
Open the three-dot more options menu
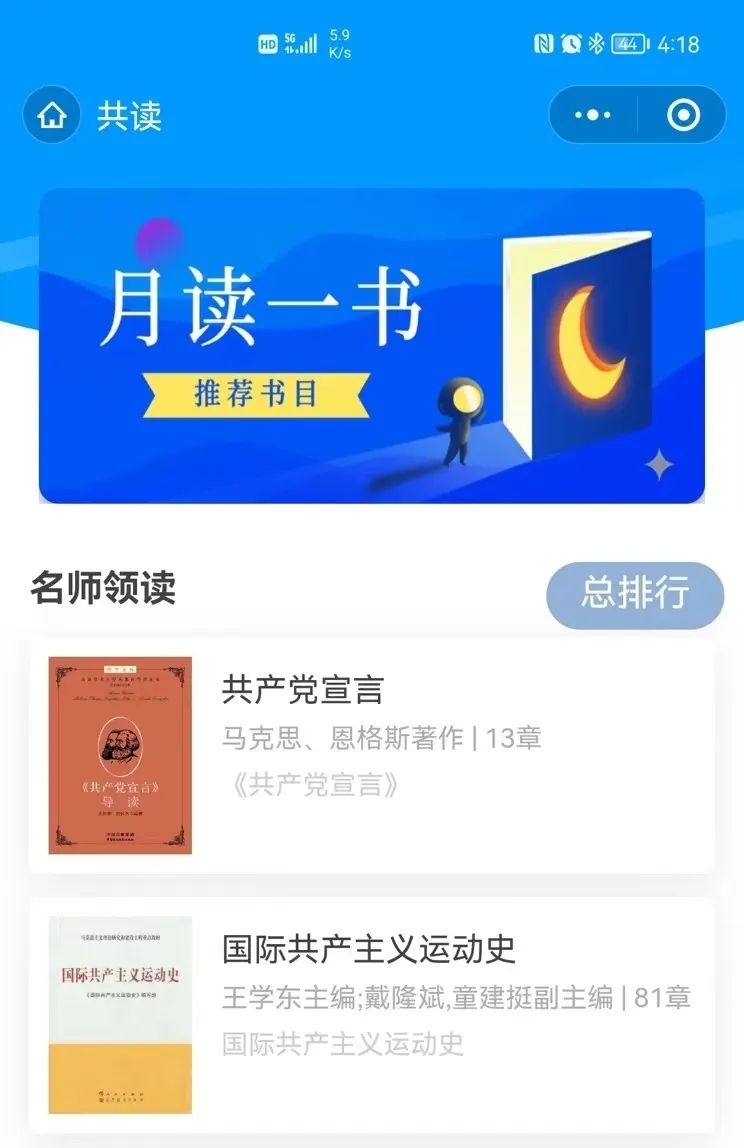click(593, 115)
